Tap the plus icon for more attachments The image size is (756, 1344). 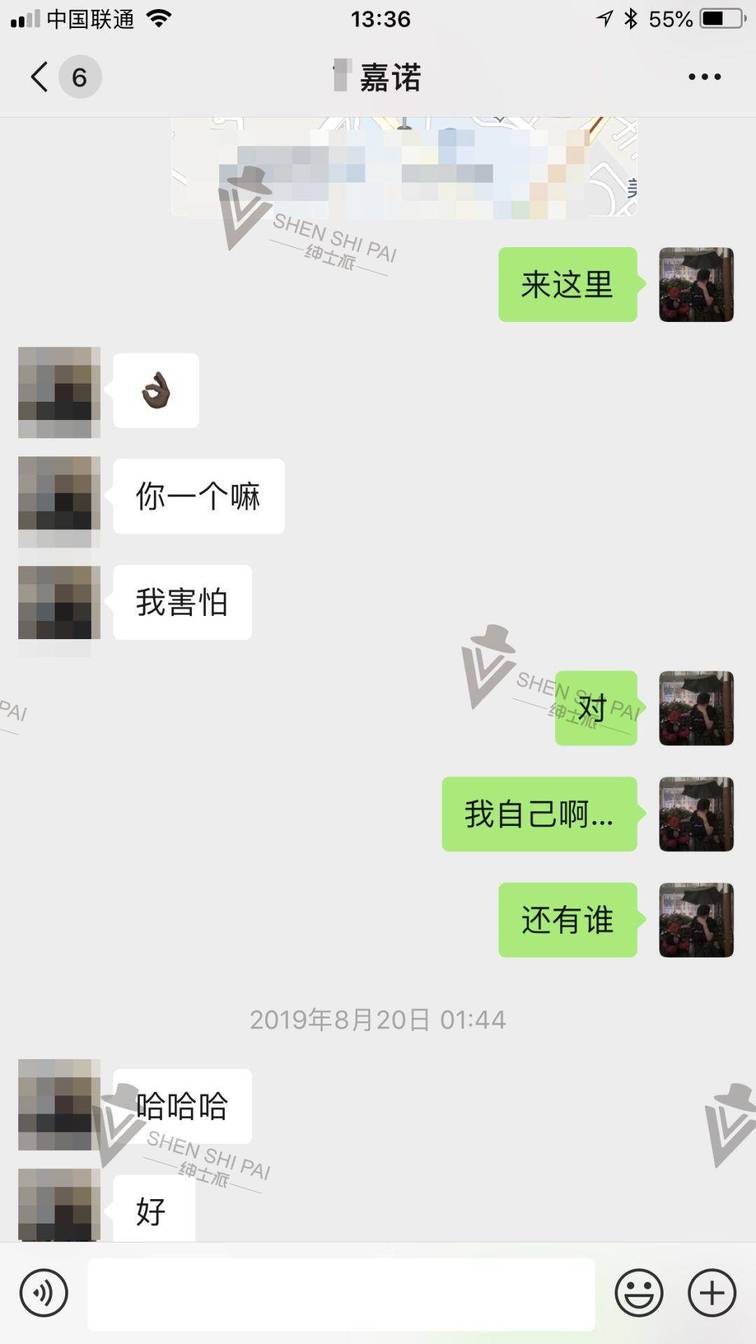(x=713, y=1292)
